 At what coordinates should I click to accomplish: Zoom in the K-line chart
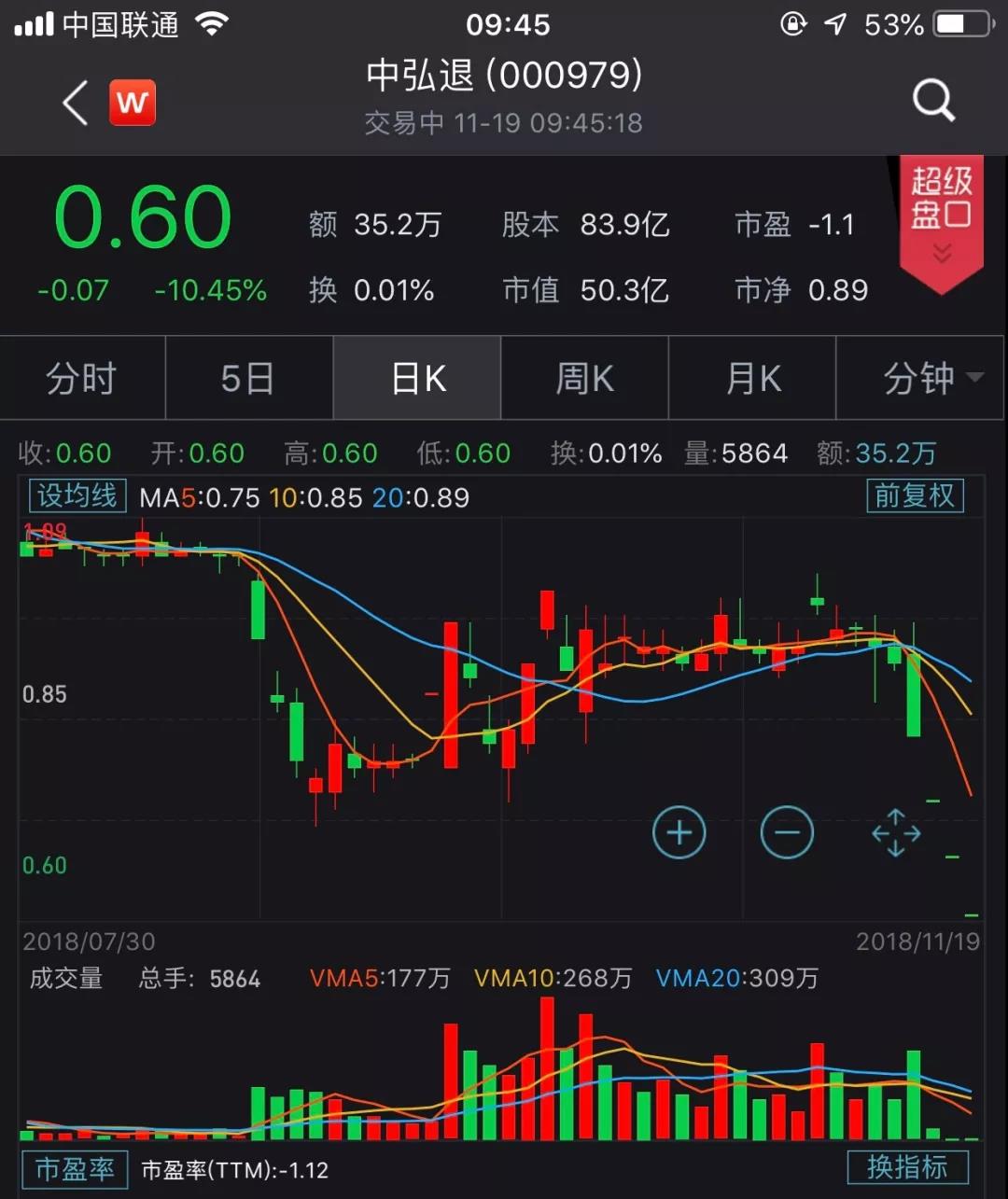point(679,832)
